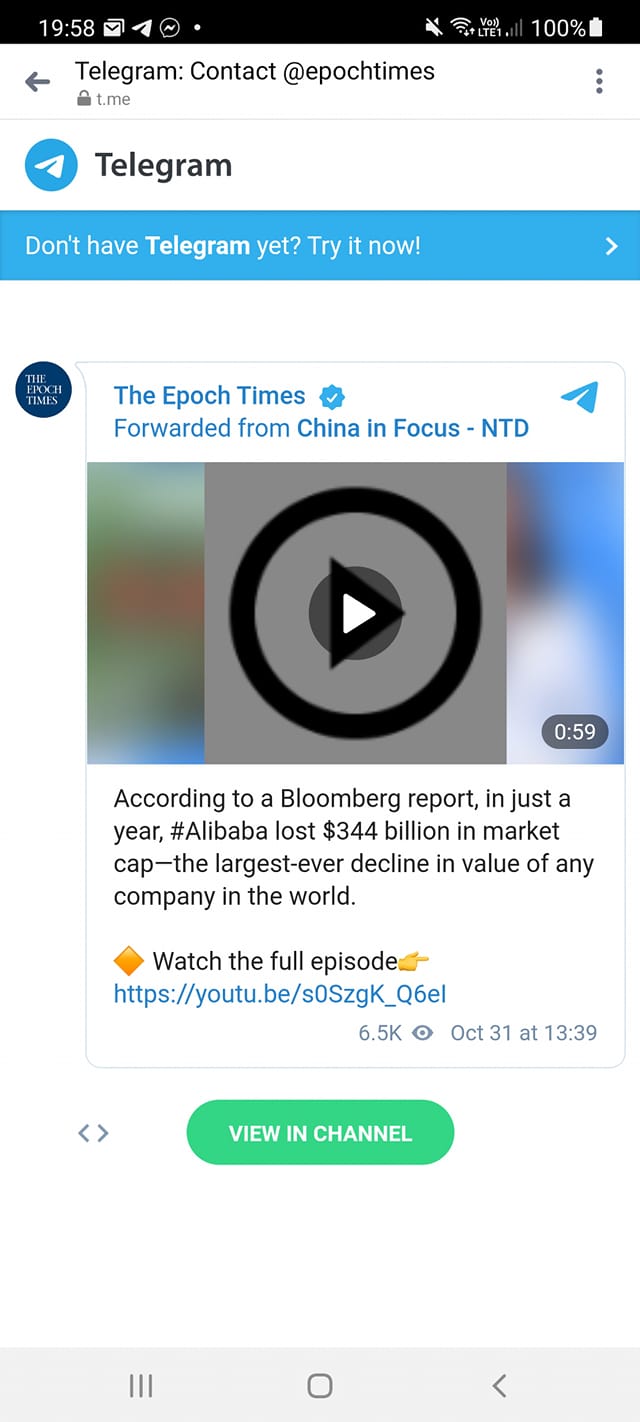Open the embed code icon
The image size is (640, 1422).
(x=93, y=1133)
